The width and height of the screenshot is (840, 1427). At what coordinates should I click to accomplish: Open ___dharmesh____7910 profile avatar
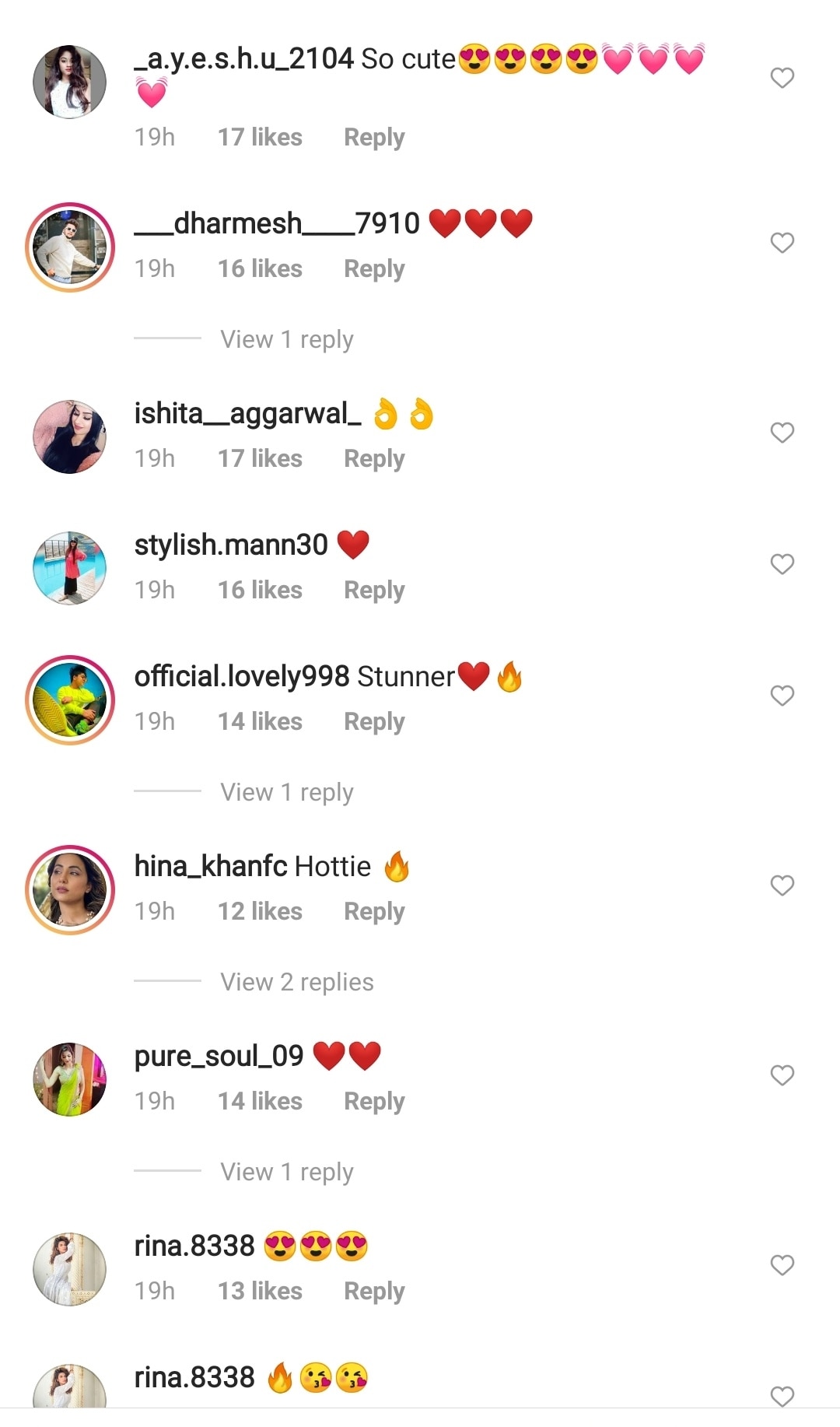[x=70, y=247]
